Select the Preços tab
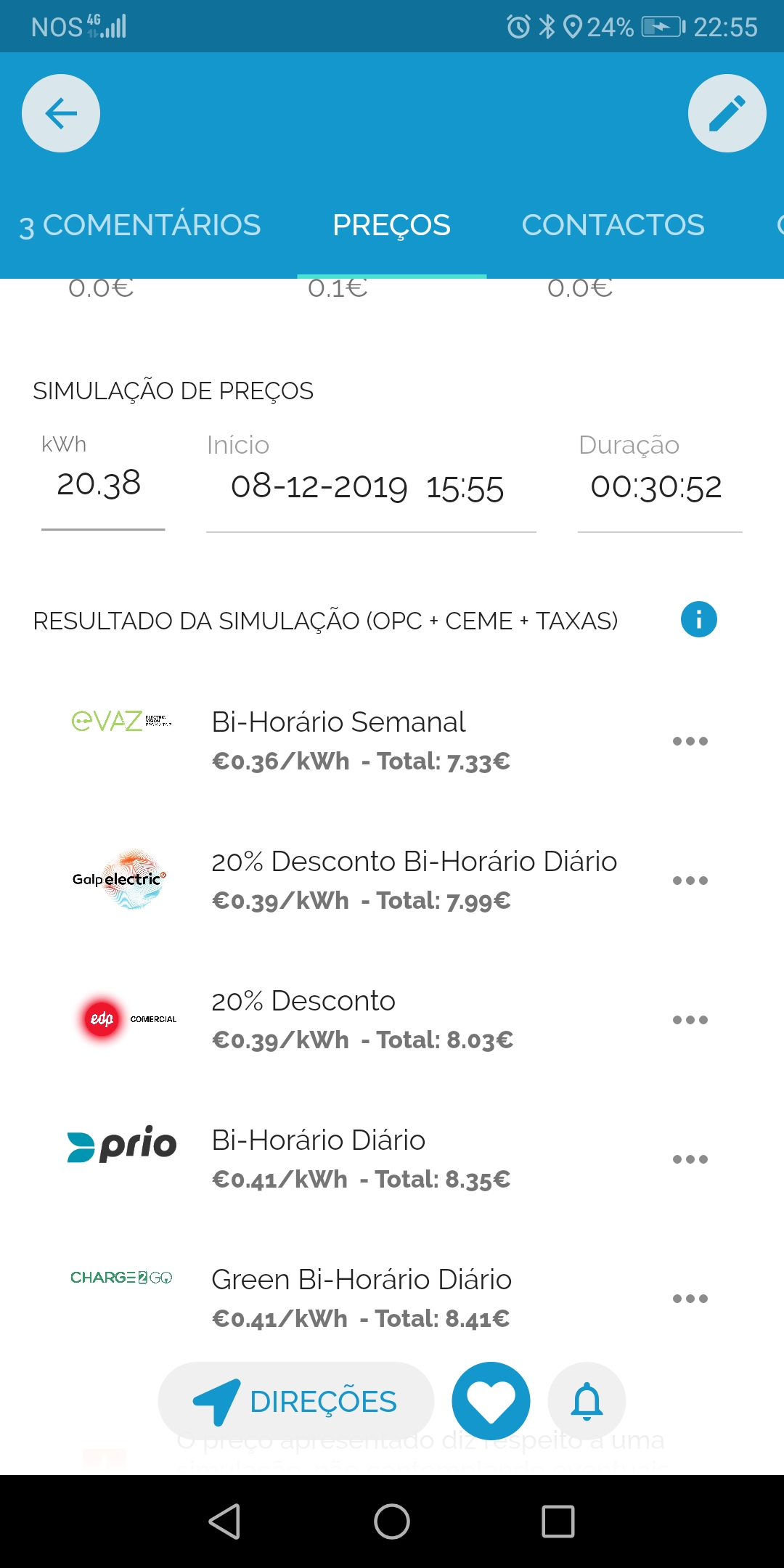784x1568 pixels. 392,226
